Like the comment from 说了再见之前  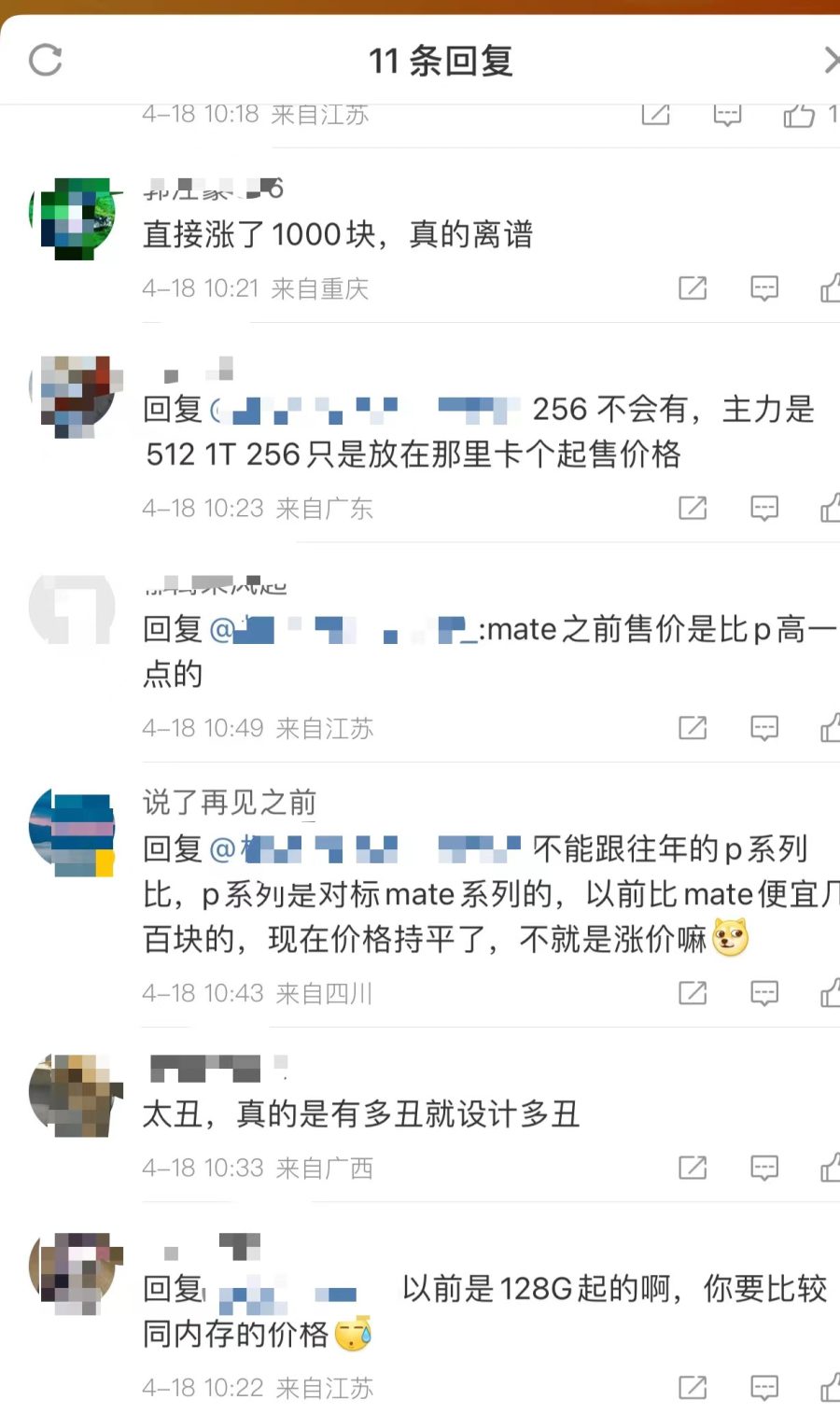pos(830,993)
